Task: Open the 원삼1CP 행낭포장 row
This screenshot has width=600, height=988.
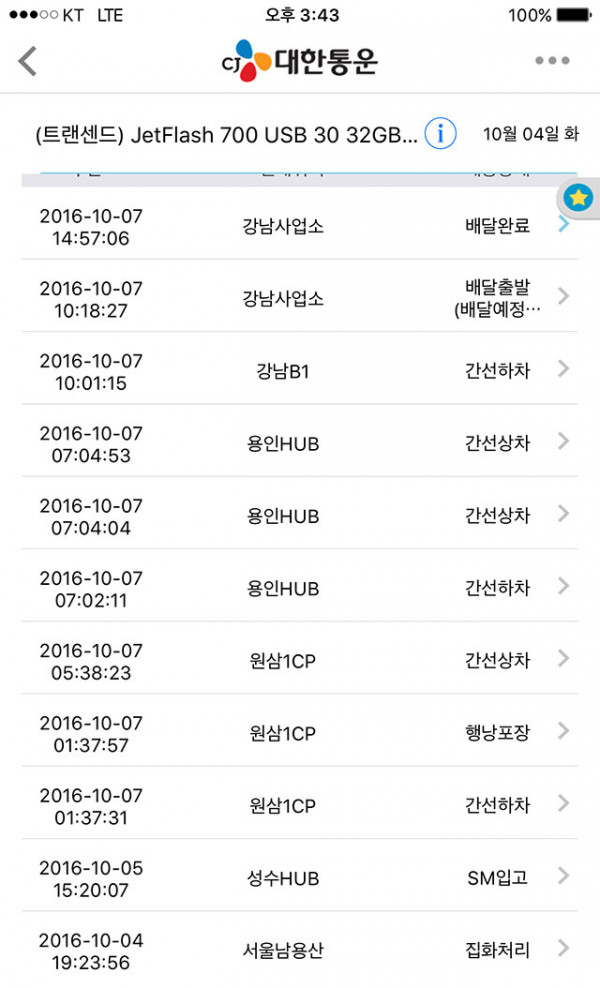Action: (300, 732)
